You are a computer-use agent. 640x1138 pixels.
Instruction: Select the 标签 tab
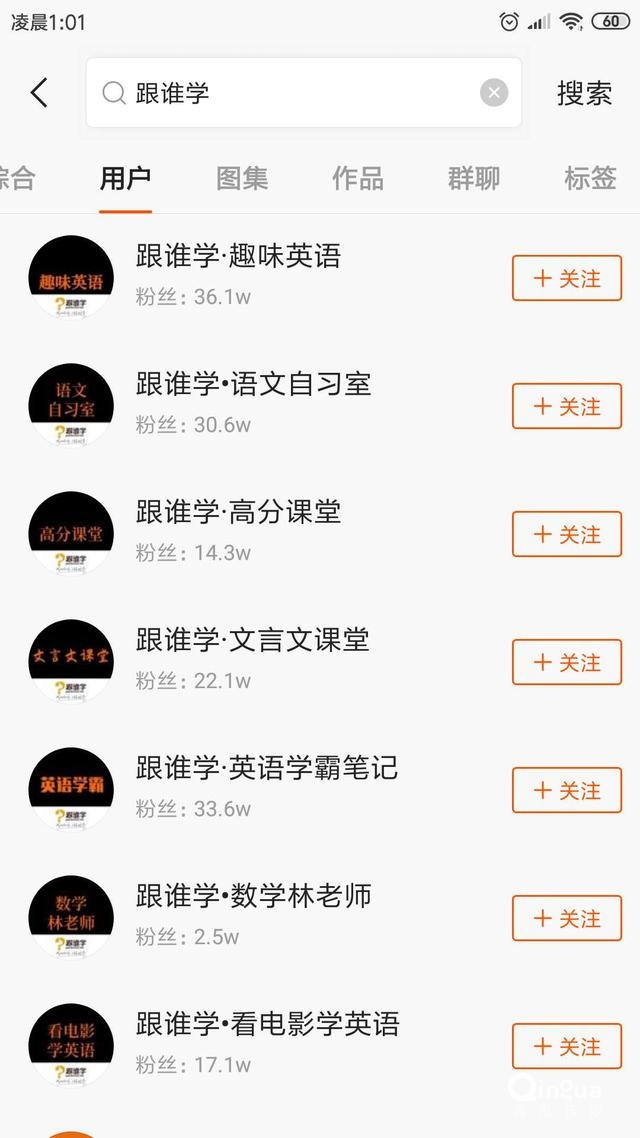[590, 179]
